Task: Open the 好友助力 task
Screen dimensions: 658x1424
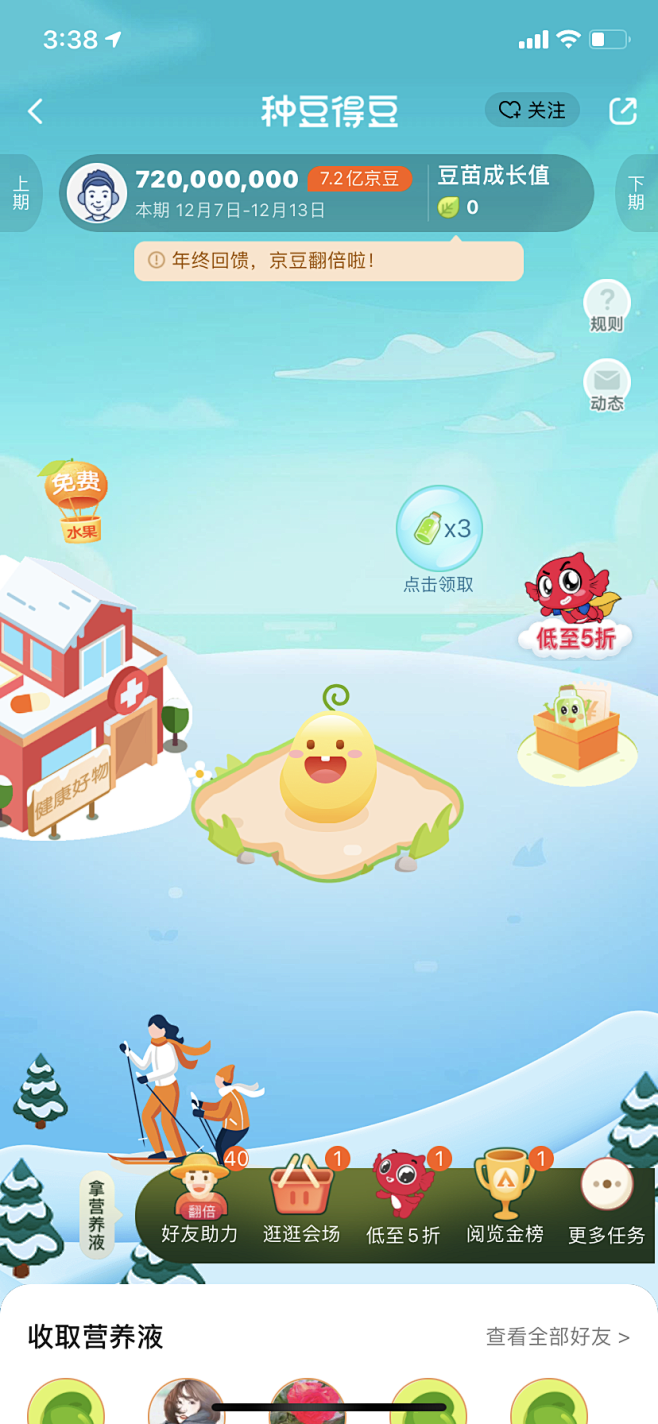Action: click(x=200, y=1200)
